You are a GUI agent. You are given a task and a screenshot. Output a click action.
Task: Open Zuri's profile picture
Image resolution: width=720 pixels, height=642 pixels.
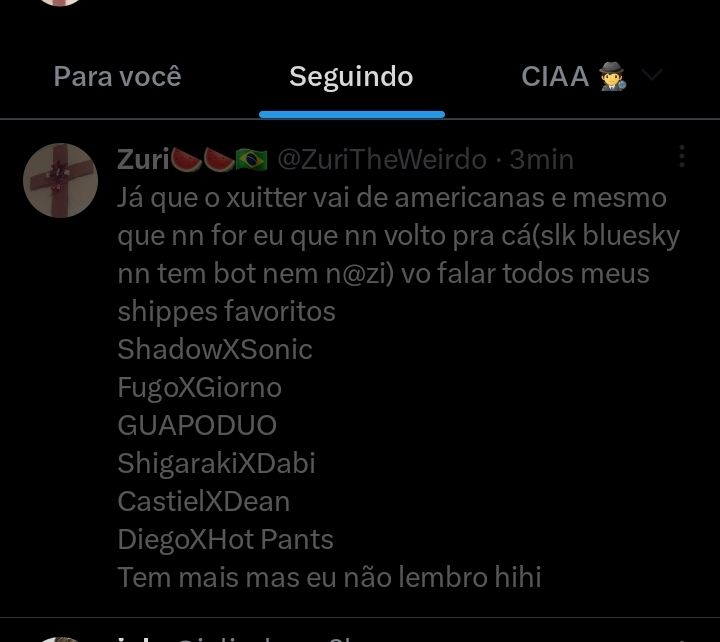click(60, 179)
